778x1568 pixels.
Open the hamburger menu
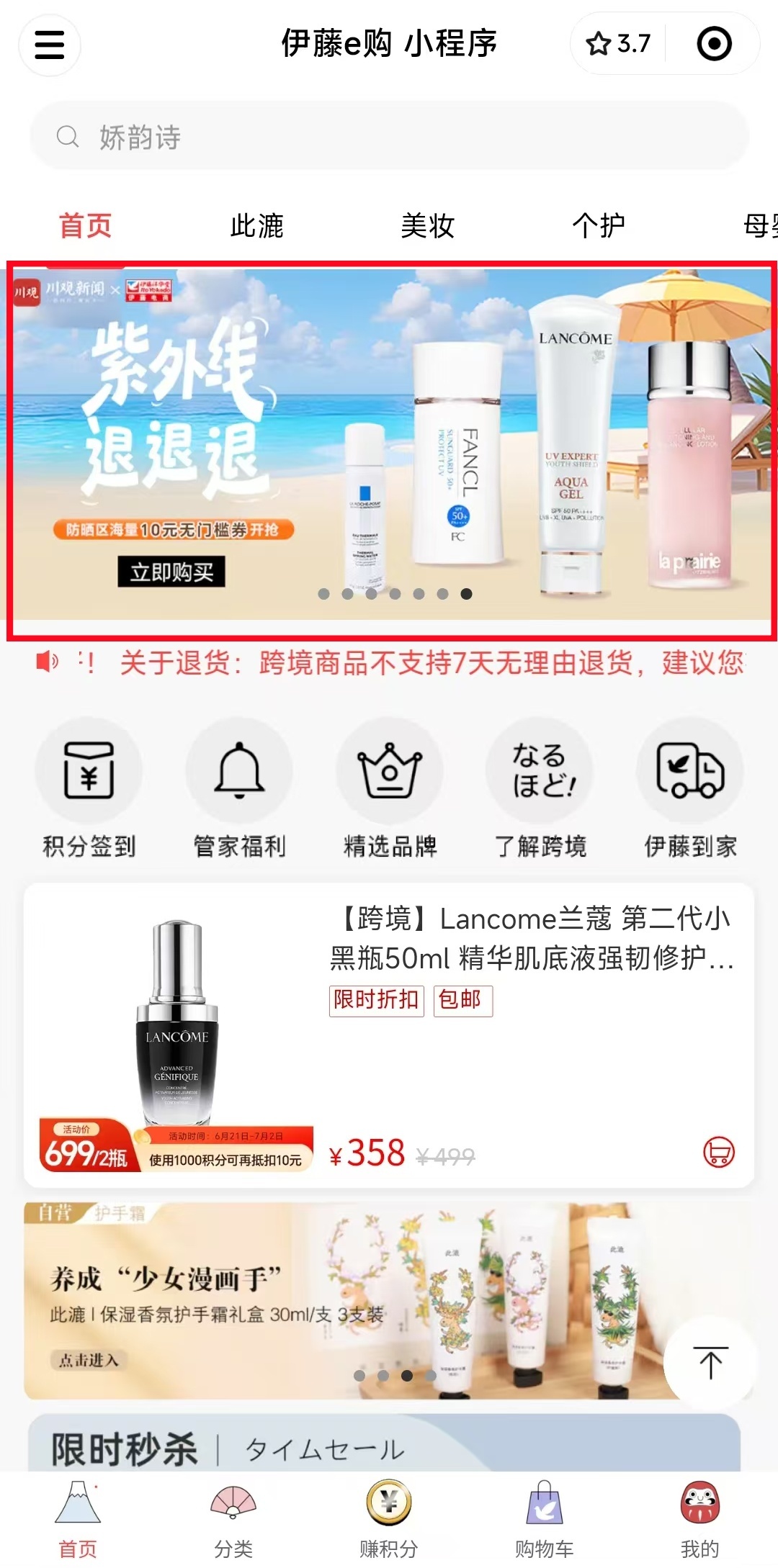[x=49, y=45]
